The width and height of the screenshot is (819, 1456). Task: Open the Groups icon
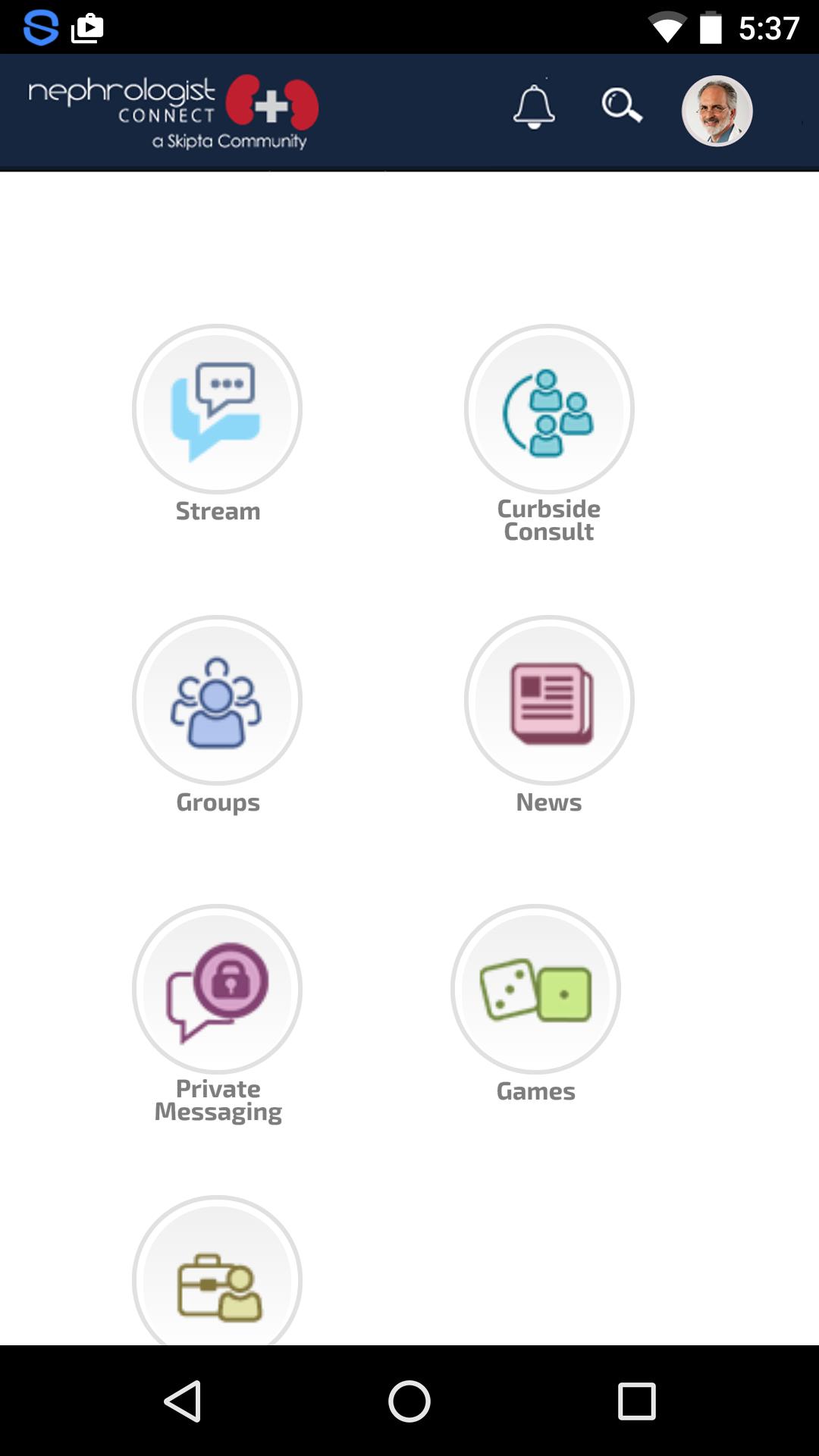click(x=217, y=701)
